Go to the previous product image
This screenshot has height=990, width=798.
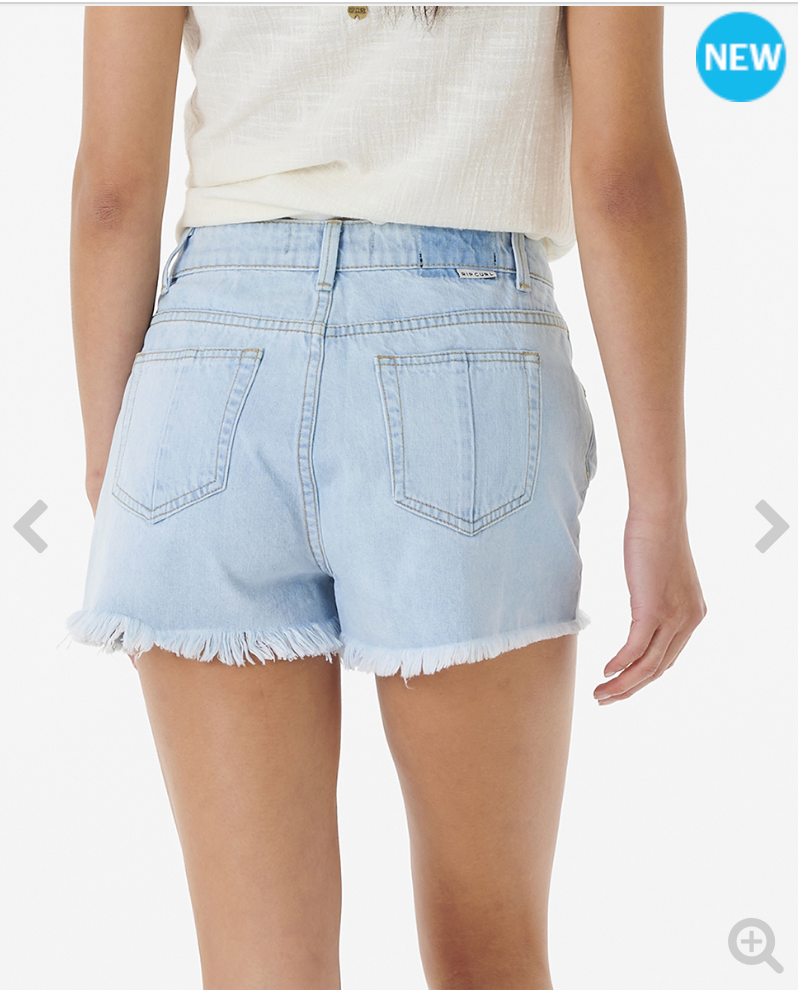[31, 526]
